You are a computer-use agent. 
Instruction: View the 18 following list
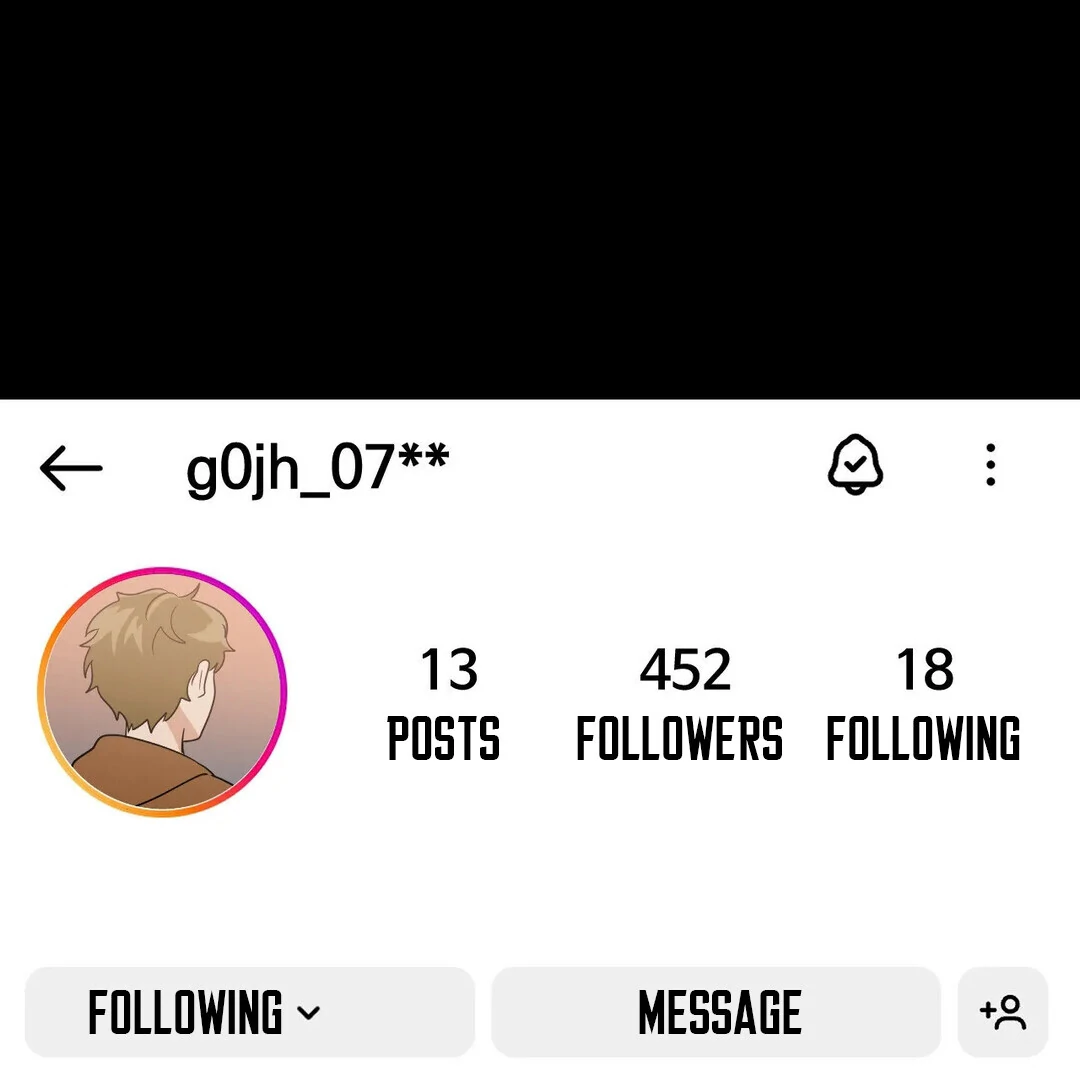pyautogui.click(x=923, y=703)
